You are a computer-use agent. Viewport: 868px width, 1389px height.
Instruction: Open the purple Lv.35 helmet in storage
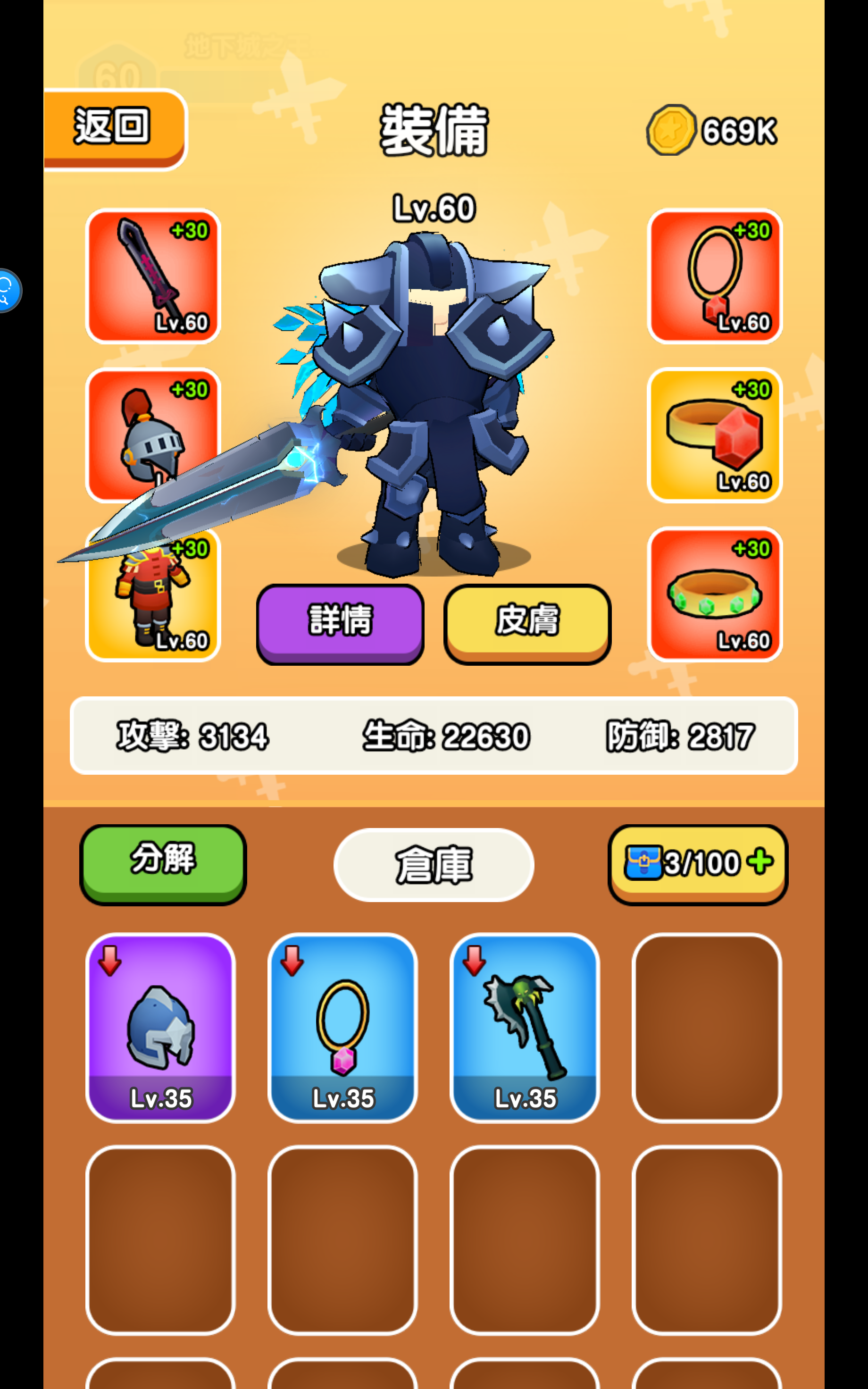(160, 1028)
